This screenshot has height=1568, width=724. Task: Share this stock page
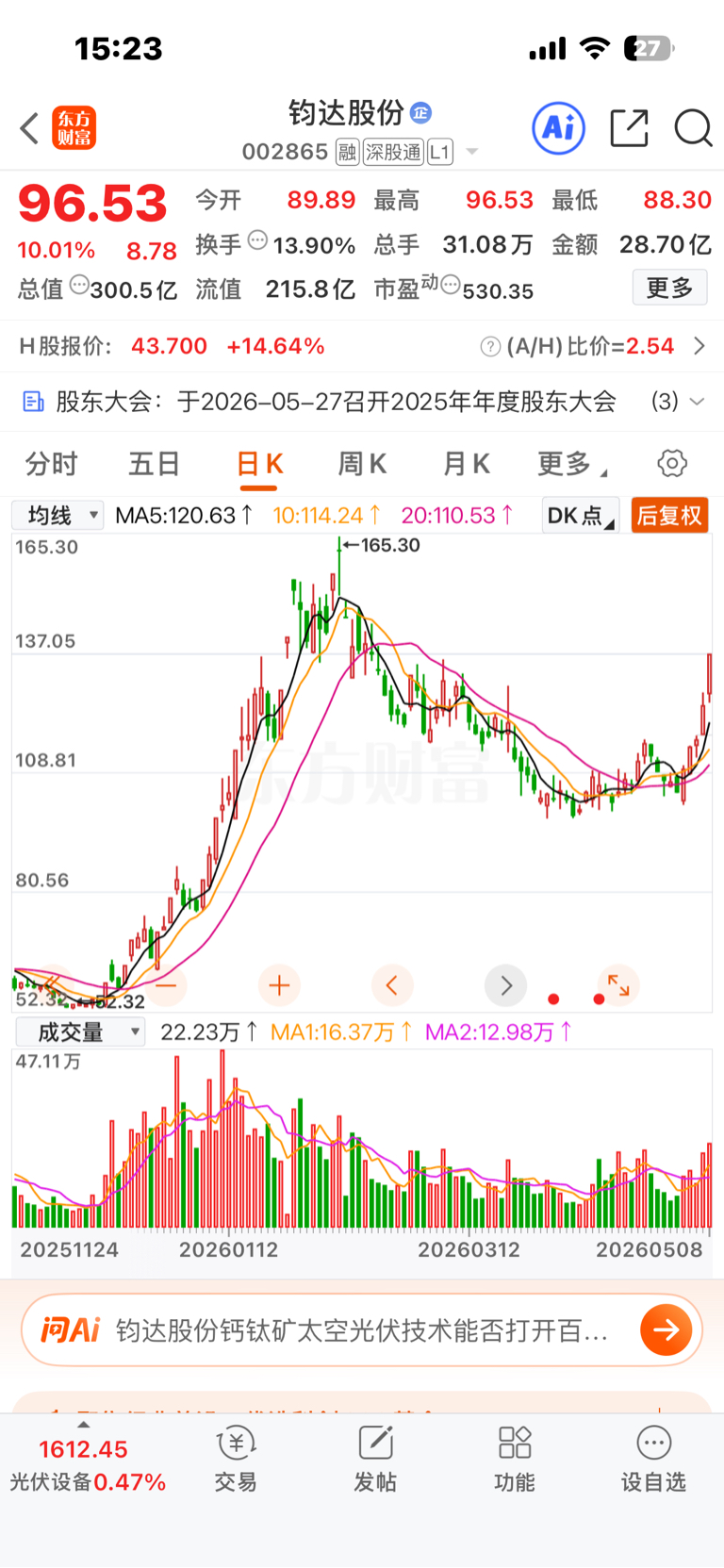point(629,128)
